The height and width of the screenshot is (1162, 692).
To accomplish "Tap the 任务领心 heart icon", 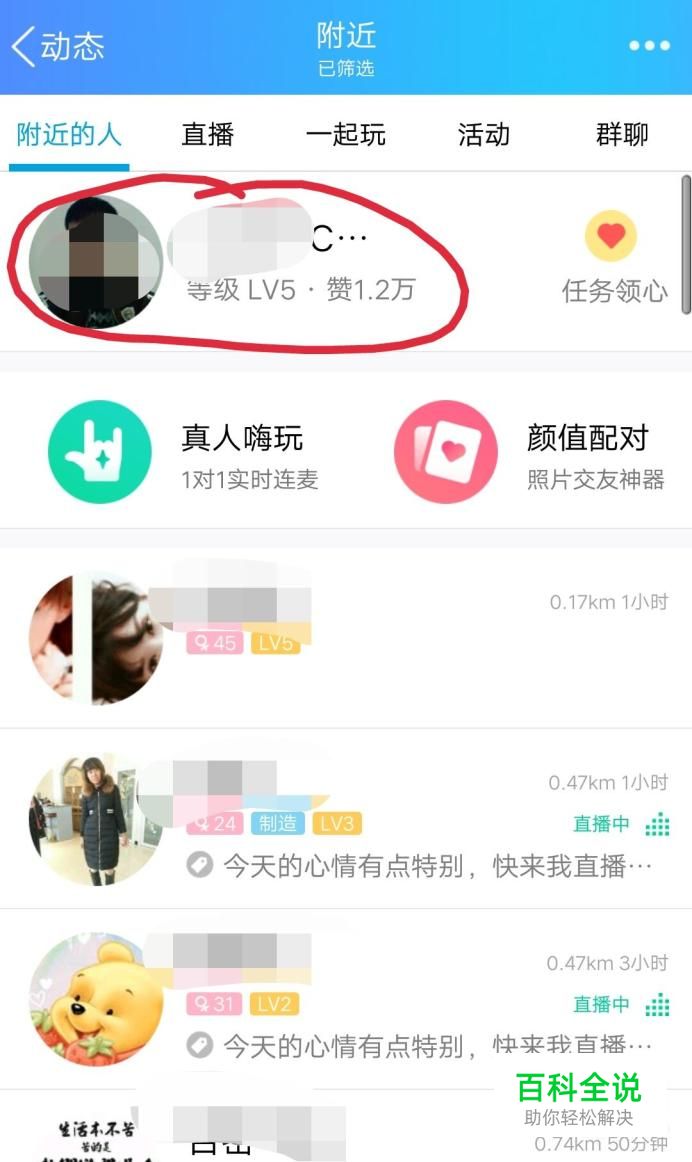I will 611,238.
